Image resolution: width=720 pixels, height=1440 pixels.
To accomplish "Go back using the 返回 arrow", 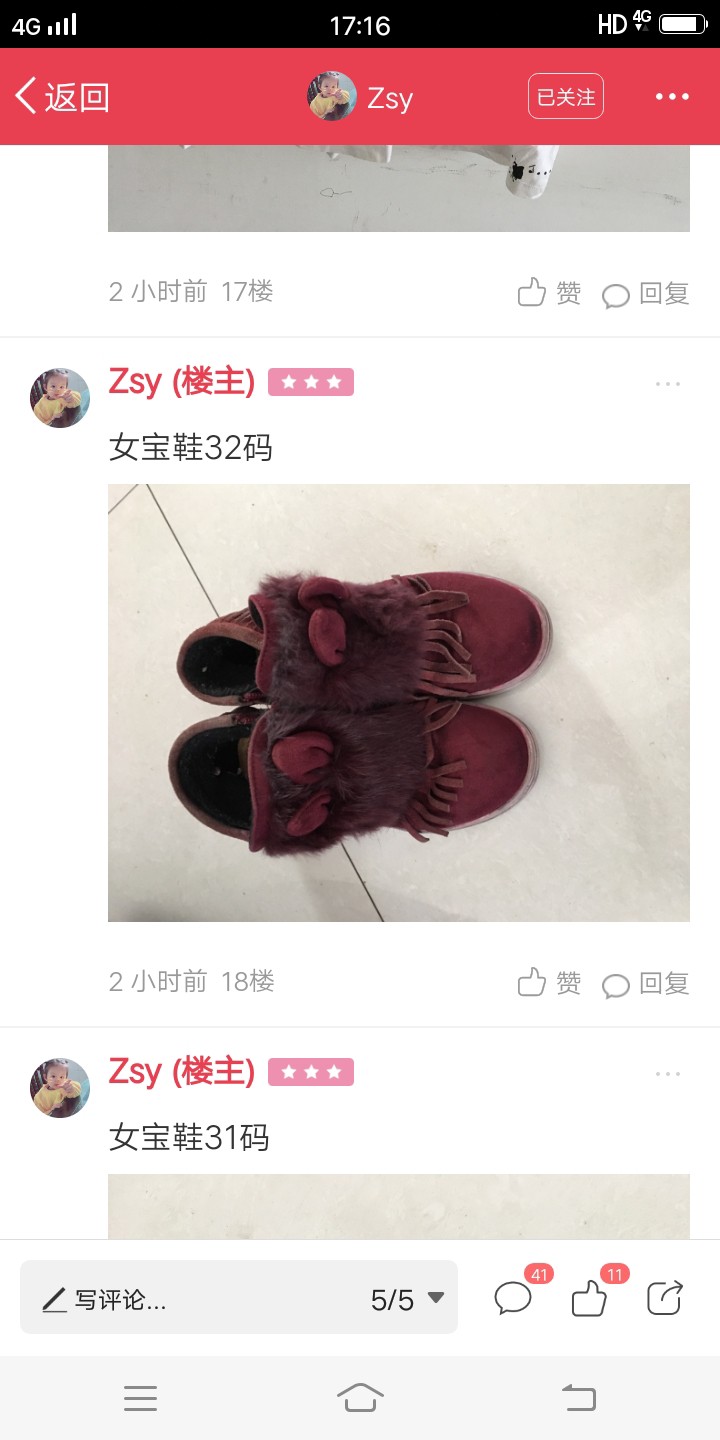I will click(x=62, y=97).
